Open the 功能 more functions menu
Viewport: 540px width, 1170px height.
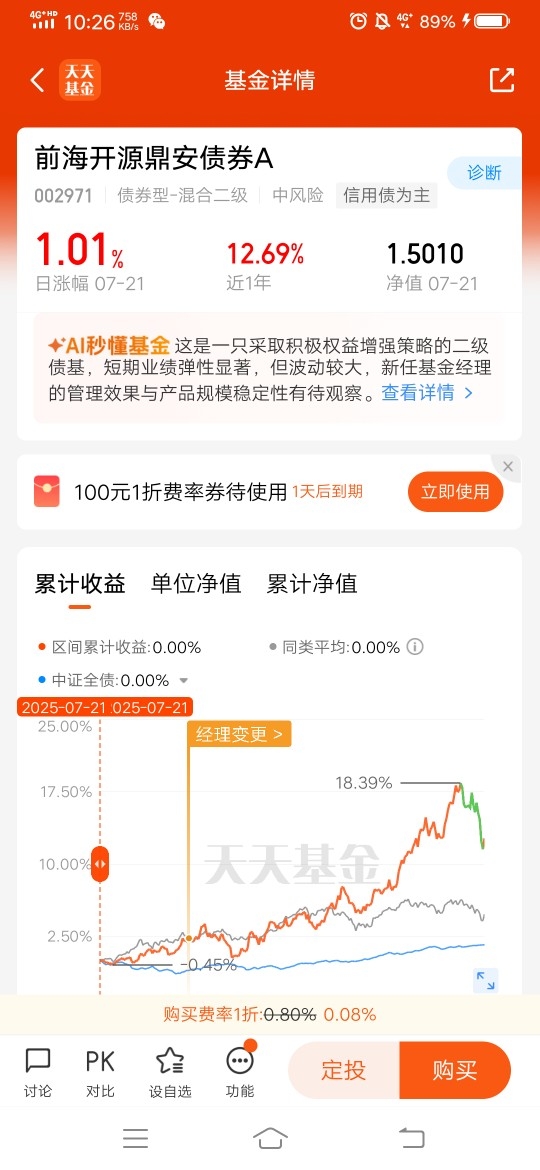[240, 1072]
